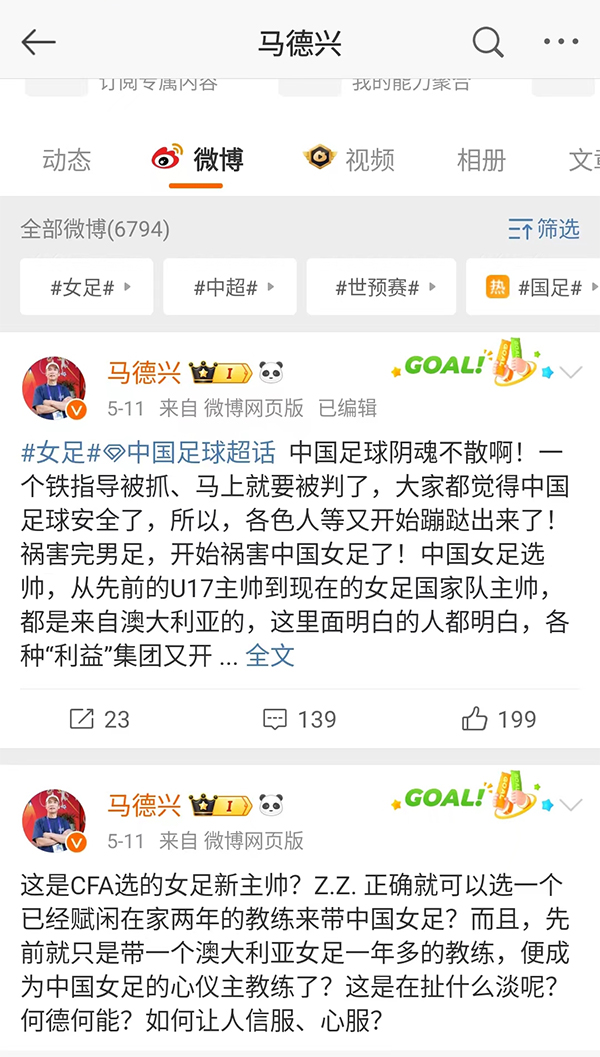Expand the dropdown arrow on the CFA post
Image resolution: width=600 pixels, height=1057 pixels.
[x=571, y=805]
